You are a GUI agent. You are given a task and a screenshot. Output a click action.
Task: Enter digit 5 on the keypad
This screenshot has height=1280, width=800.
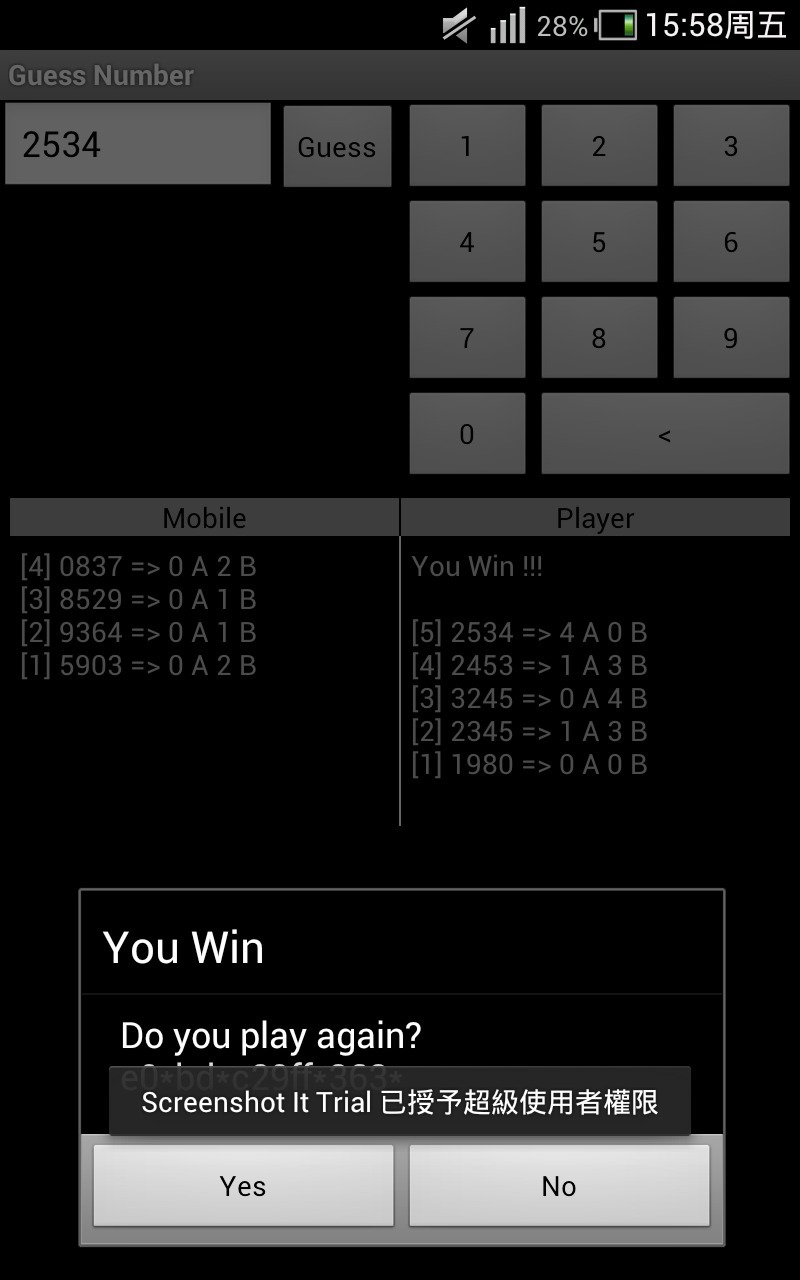click(599, 242)
